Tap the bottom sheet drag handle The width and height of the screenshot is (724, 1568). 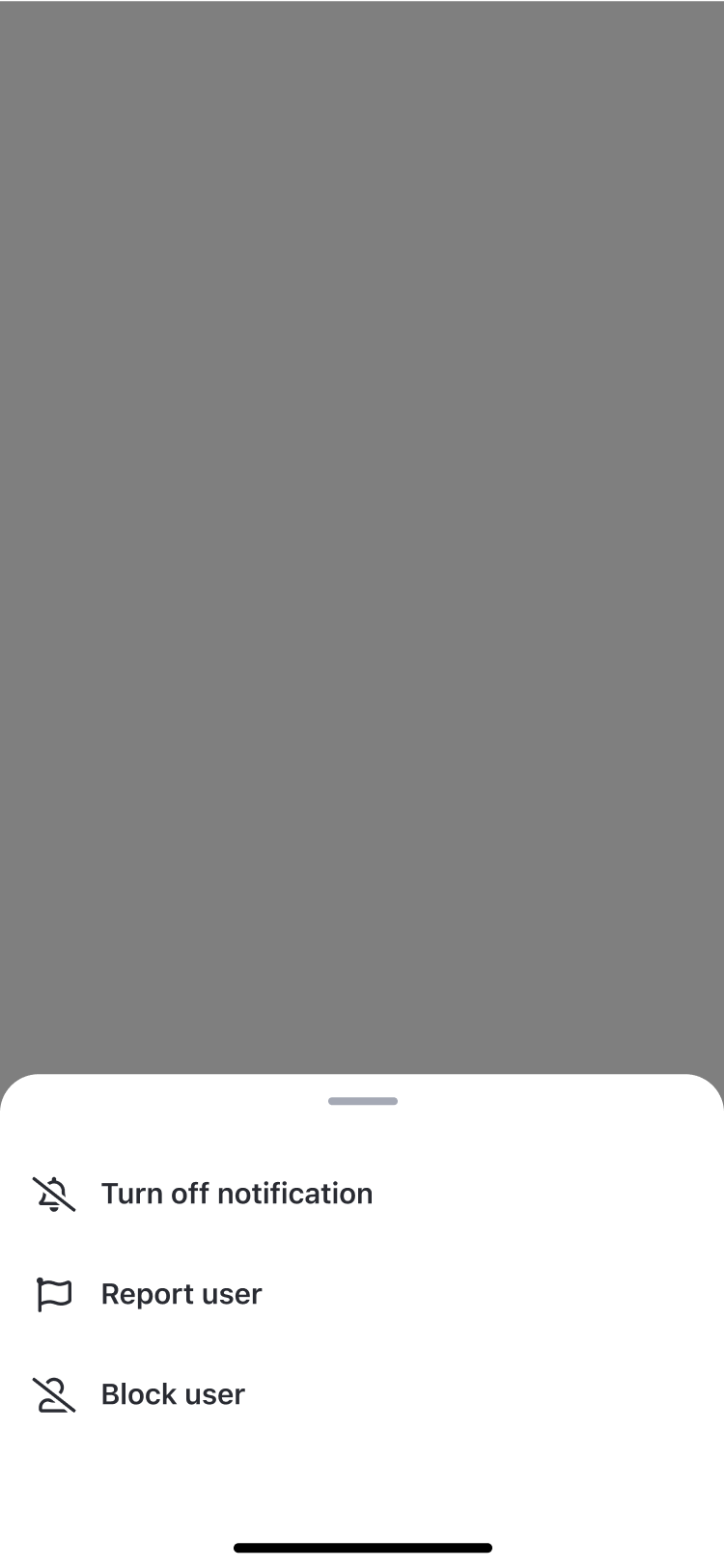[x=362, y=1101]
